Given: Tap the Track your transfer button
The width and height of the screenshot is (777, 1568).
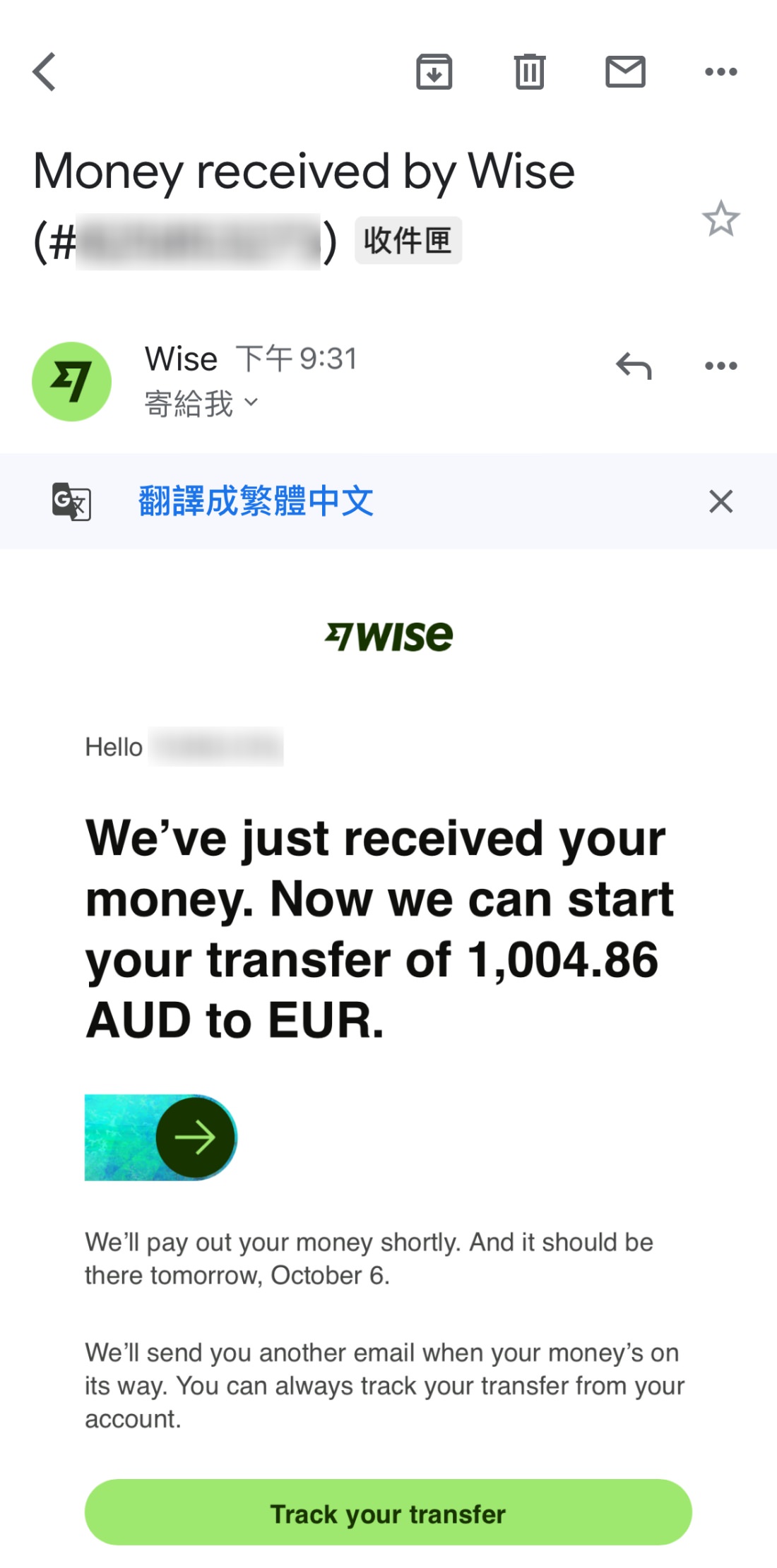Looking at the screenshot, I should [389, 1513].
